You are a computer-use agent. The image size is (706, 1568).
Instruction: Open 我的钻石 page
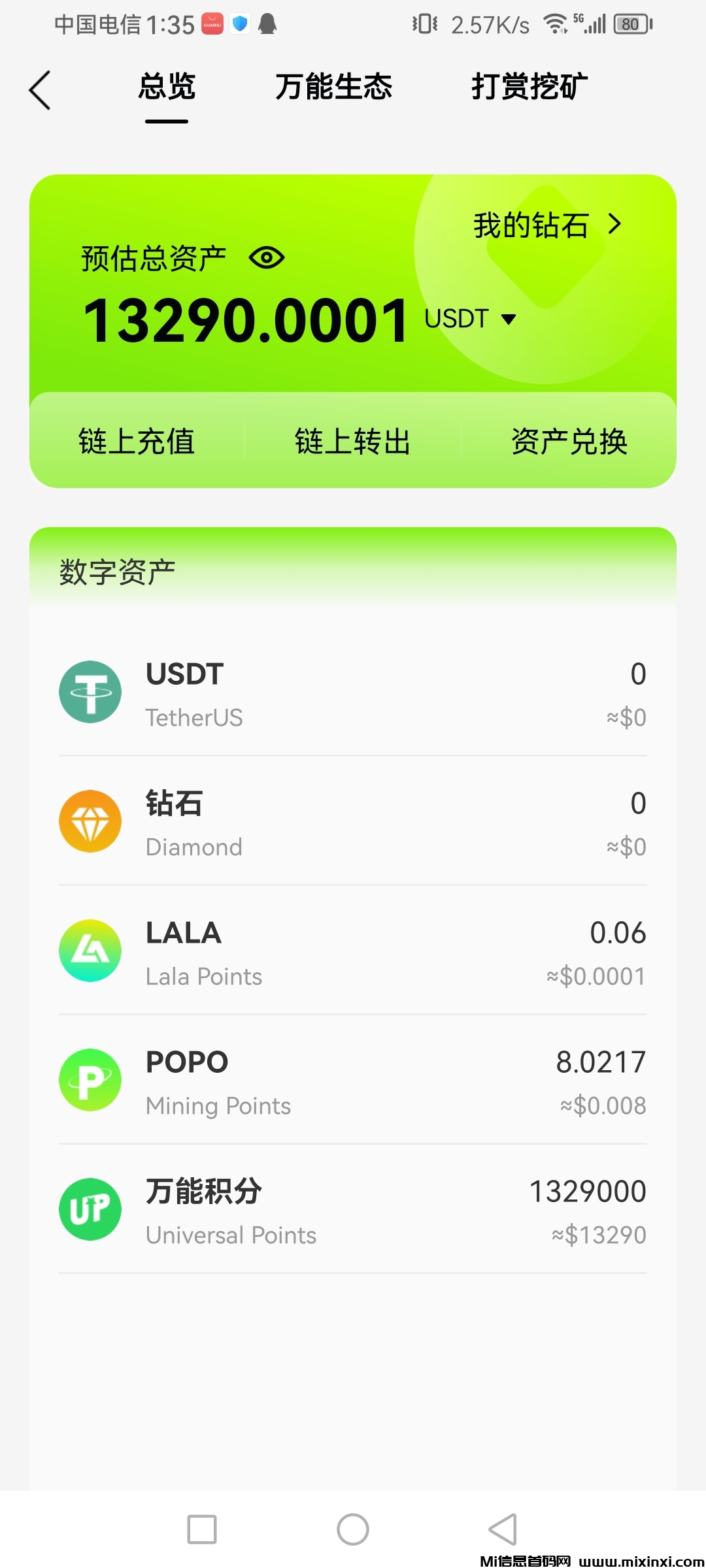point(546,225)
